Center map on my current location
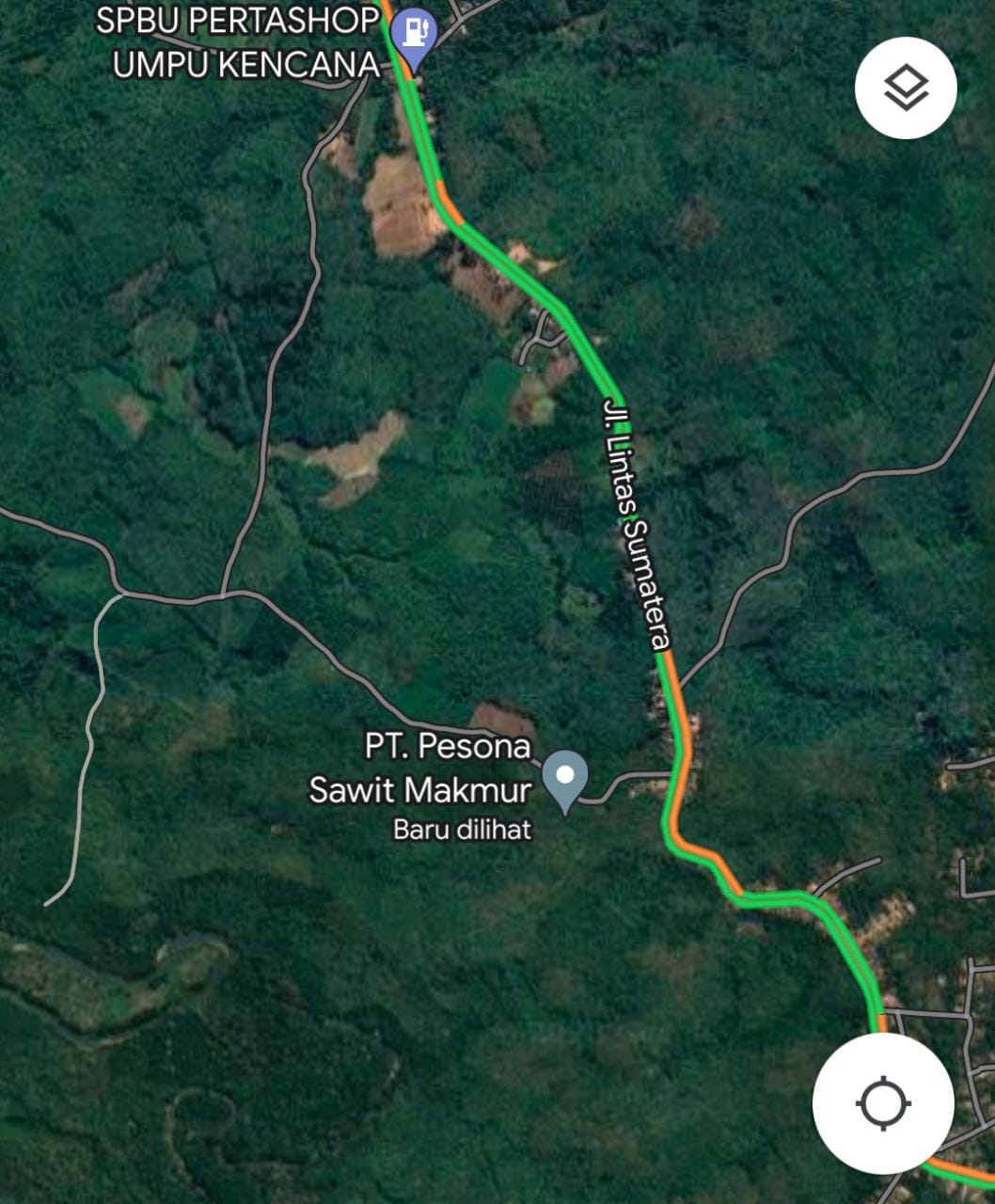 point(883,1103)
